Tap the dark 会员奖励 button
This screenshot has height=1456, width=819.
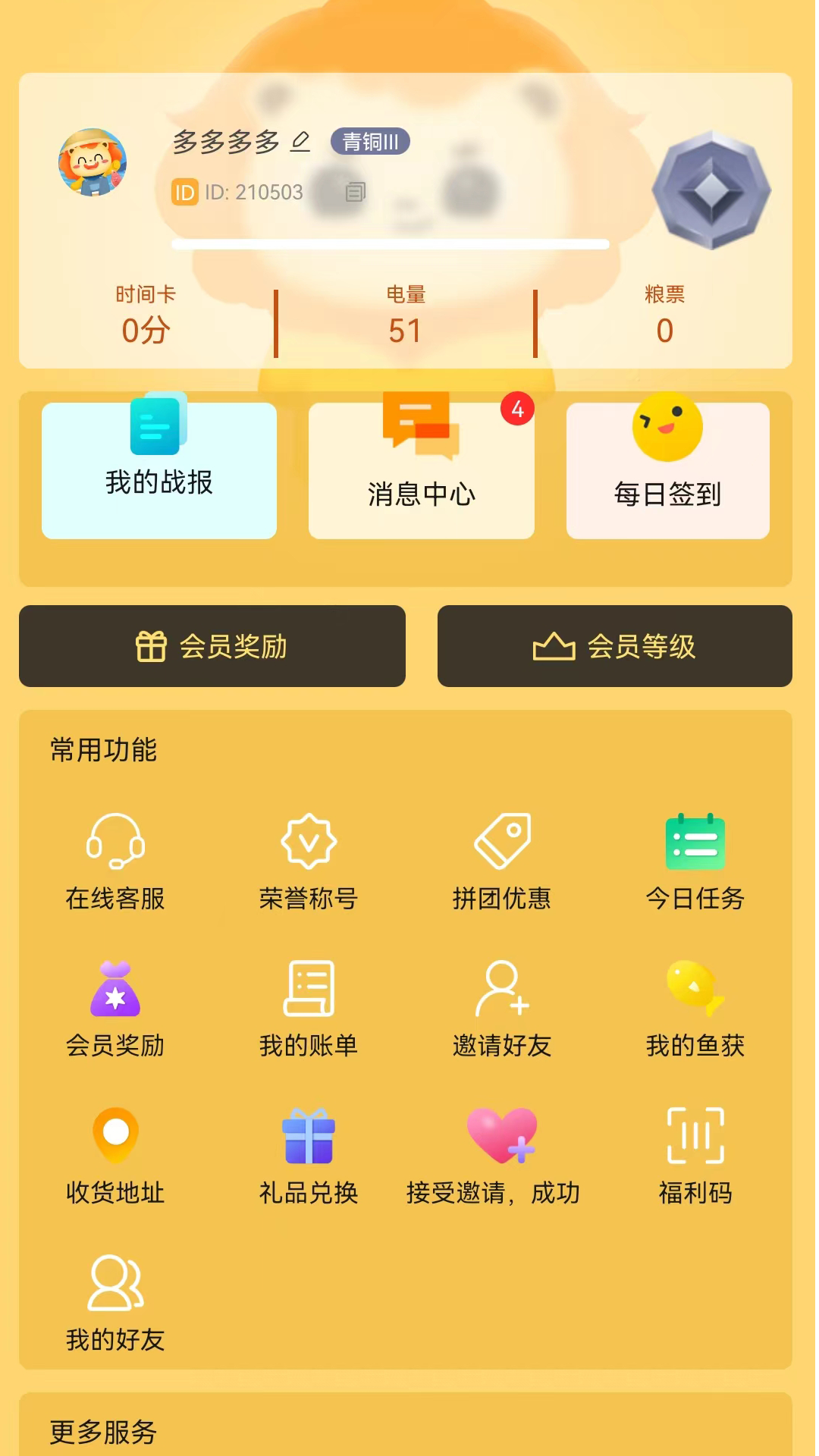(x=212, y=646)
